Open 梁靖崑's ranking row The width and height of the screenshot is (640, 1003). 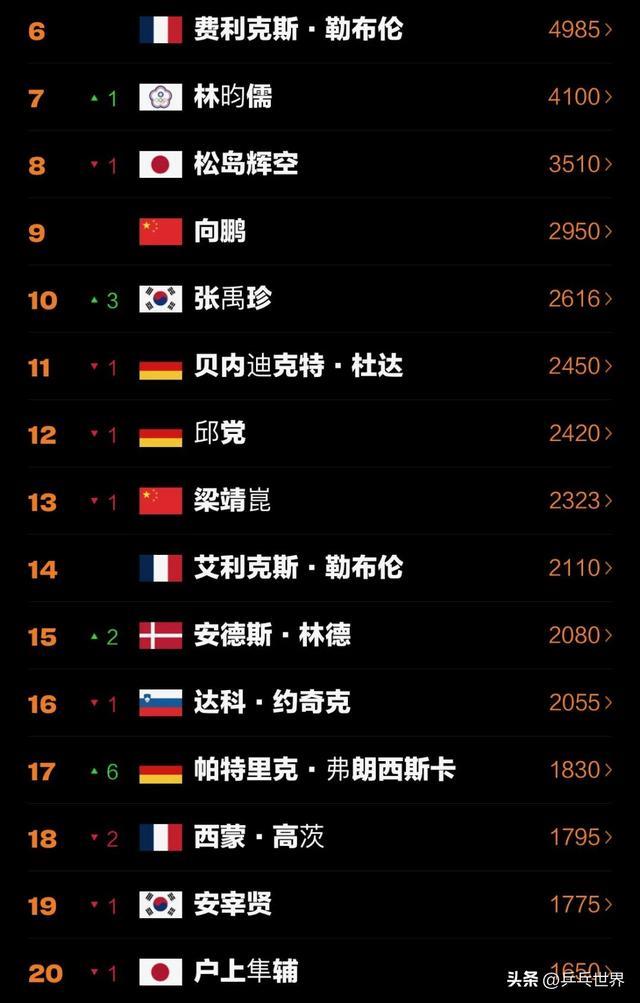coord(233,500)
